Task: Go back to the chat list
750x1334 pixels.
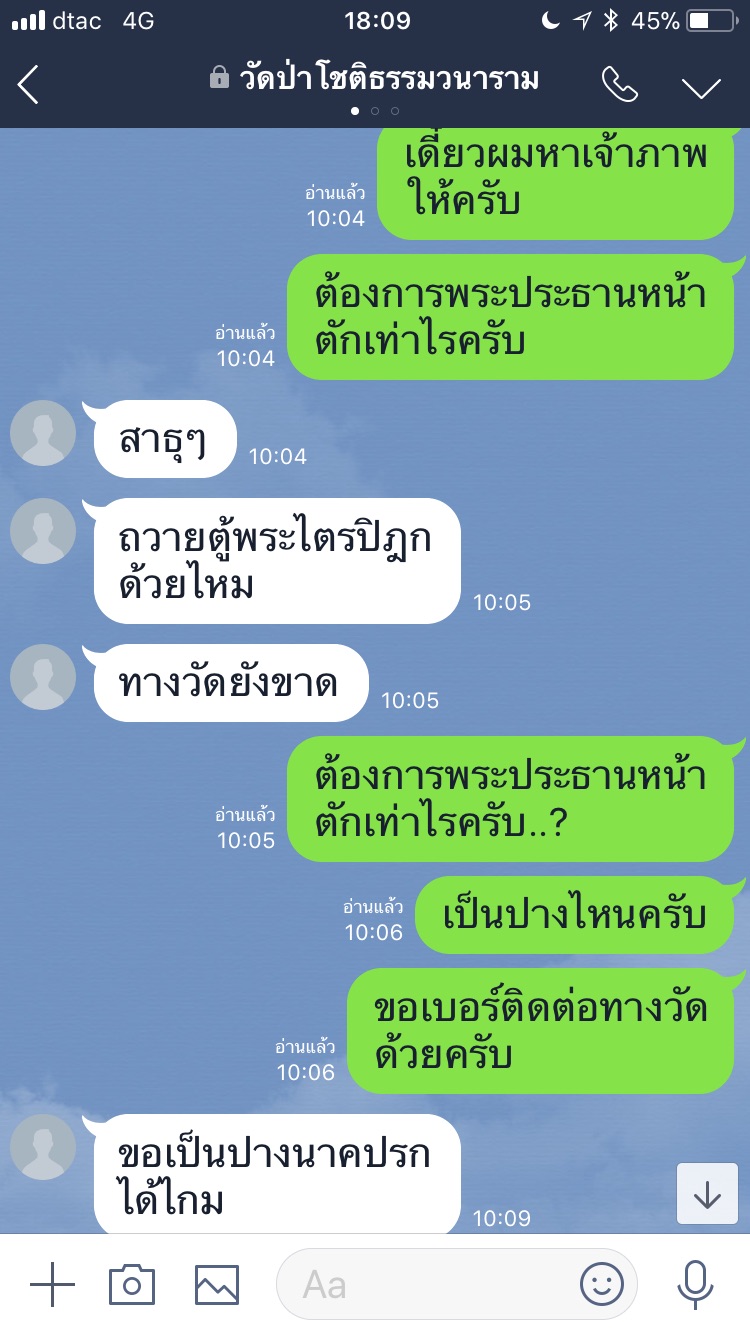Action: coord(28,85)
